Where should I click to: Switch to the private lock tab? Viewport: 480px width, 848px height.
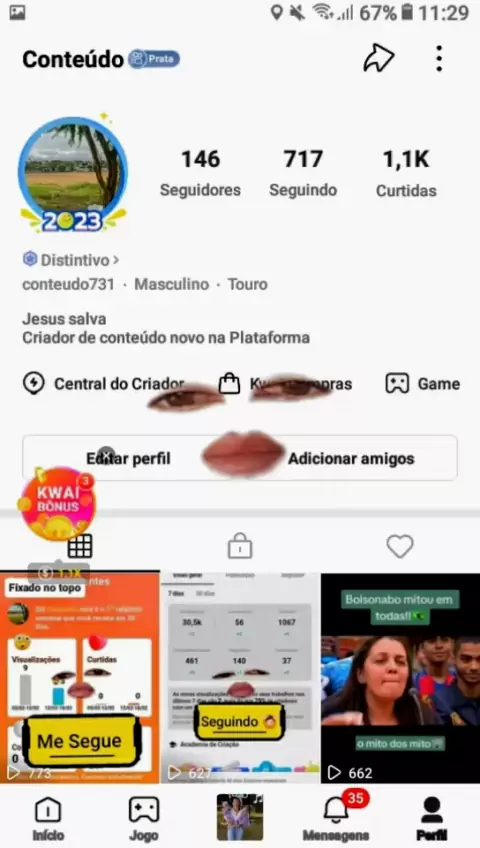[x=240, y=546]
